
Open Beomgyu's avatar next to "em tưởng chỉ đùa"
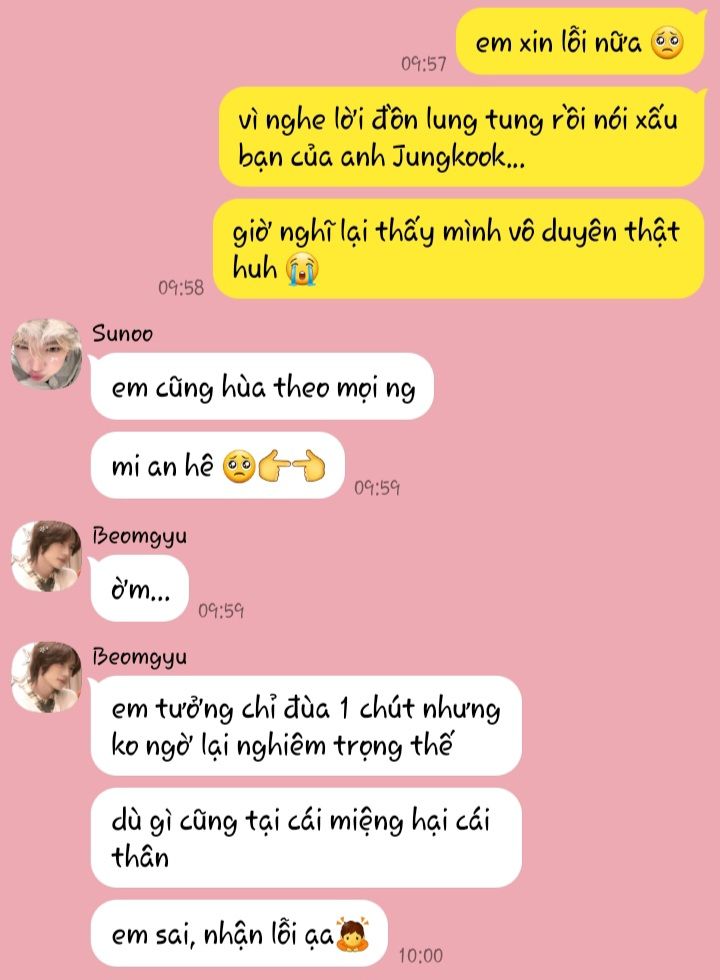pyautogui.click(x=46, y=677)
